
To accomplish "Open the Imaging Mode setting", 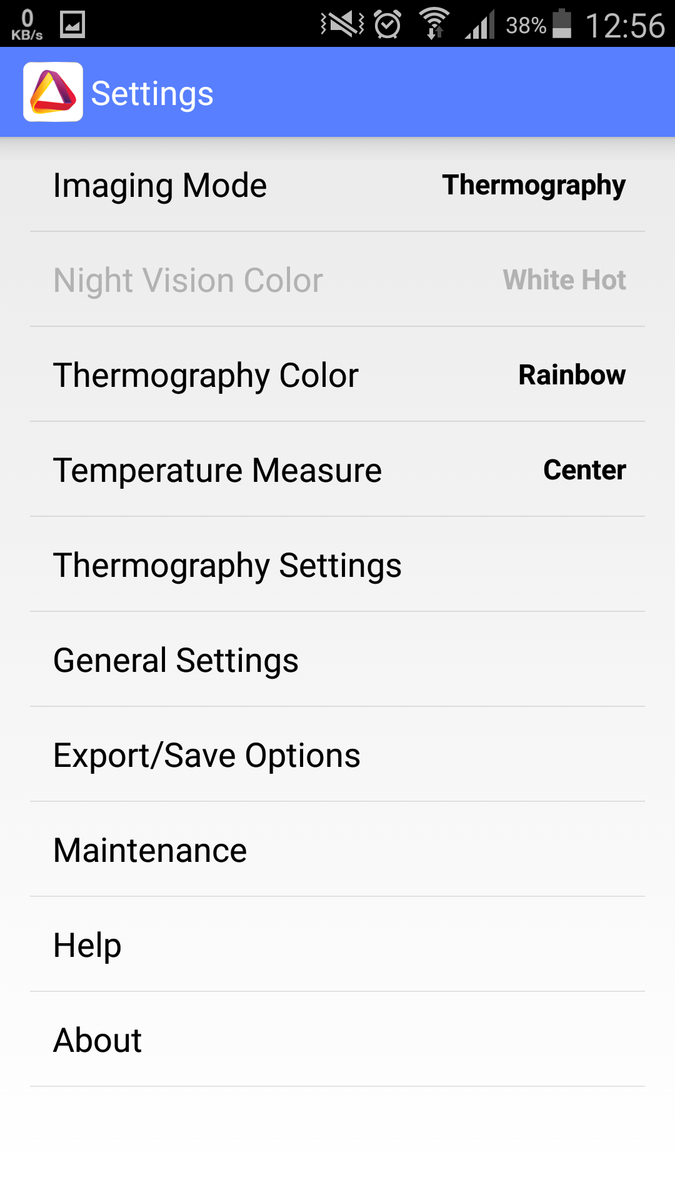I will click(337, 185).
